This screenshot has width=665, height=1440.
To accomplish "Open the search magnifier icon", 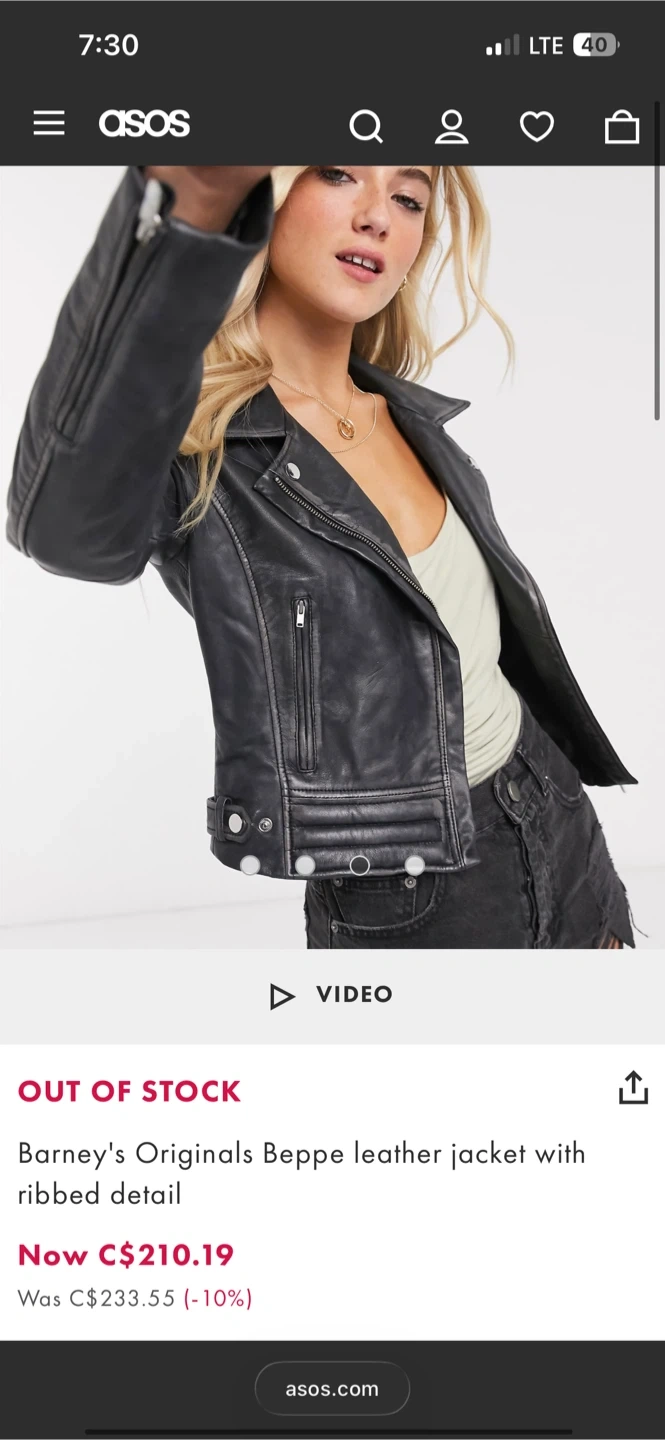I will 365,126.
